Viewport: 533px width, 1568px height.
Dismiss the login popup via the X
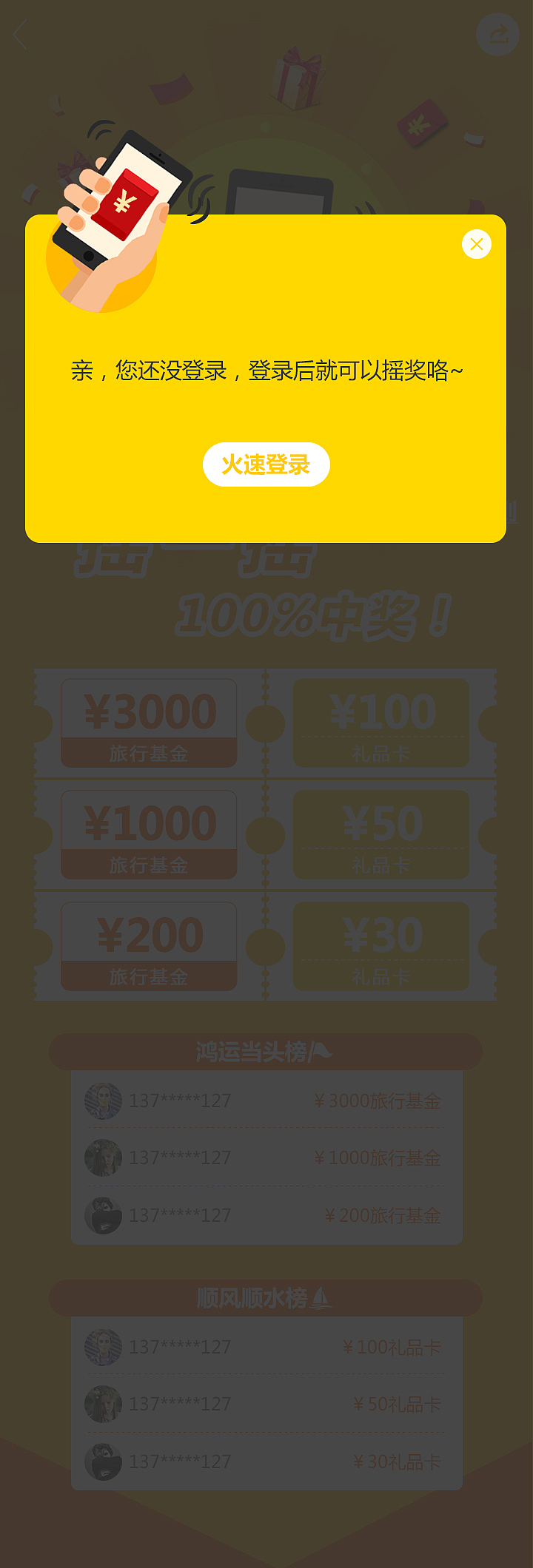pyautogui.click(x=477, y=244)
